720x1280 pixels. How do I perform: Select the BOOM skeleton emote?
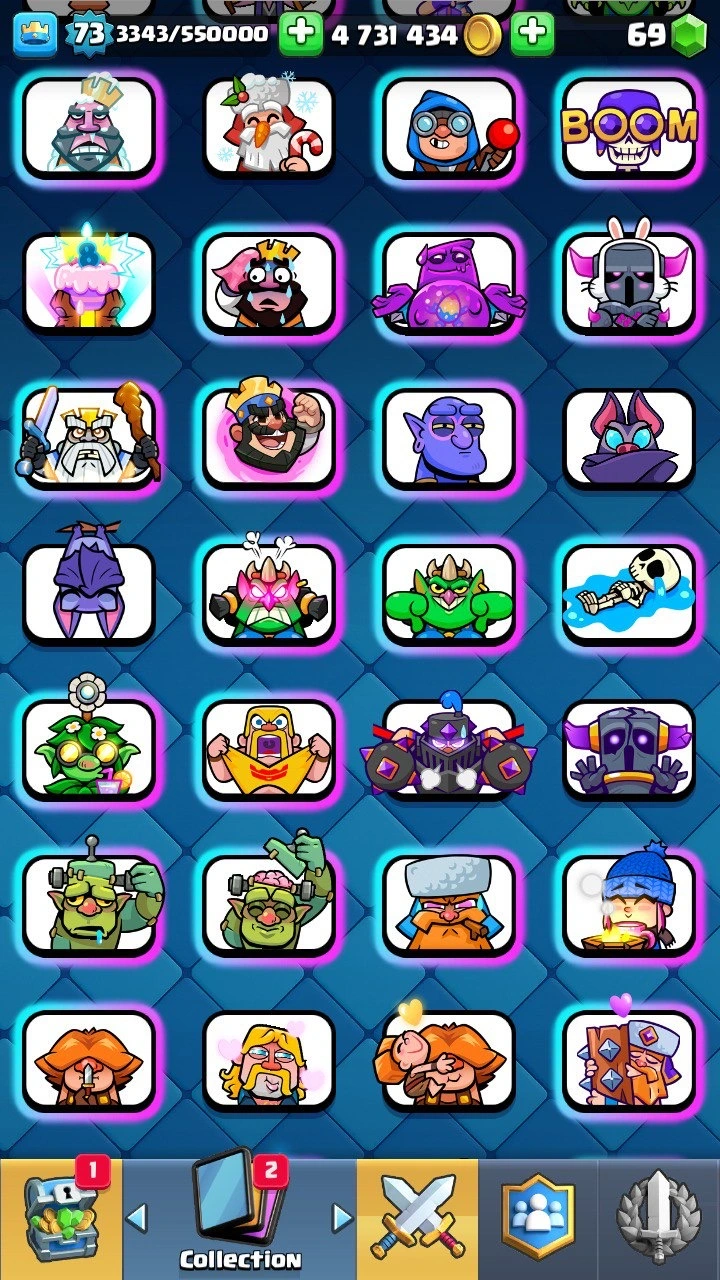point(629,127)
